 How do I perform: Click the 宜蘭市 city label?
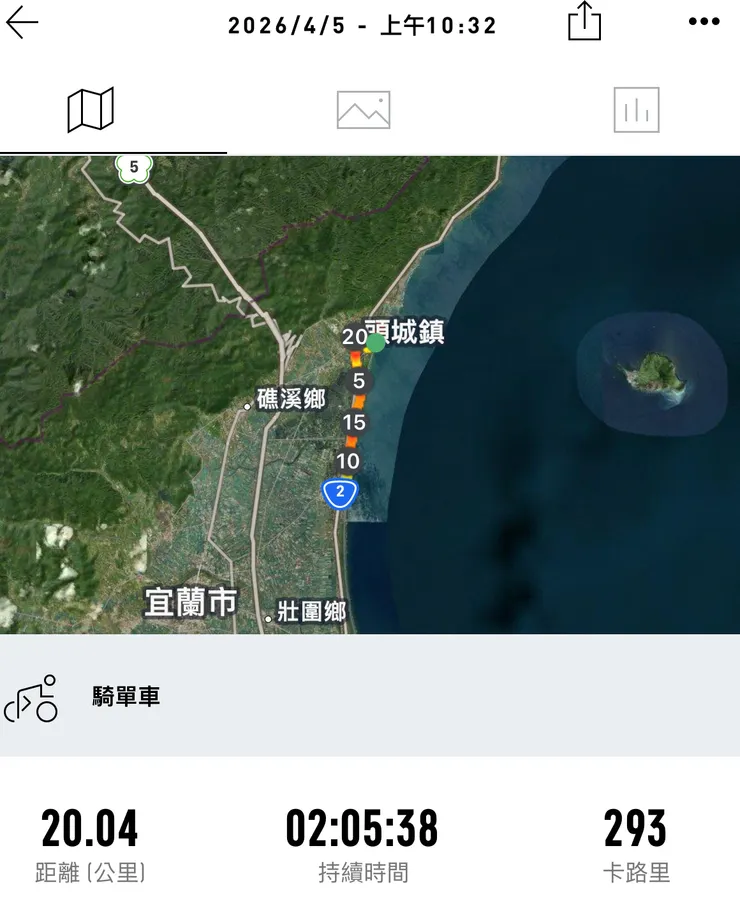tap(192, 602)
